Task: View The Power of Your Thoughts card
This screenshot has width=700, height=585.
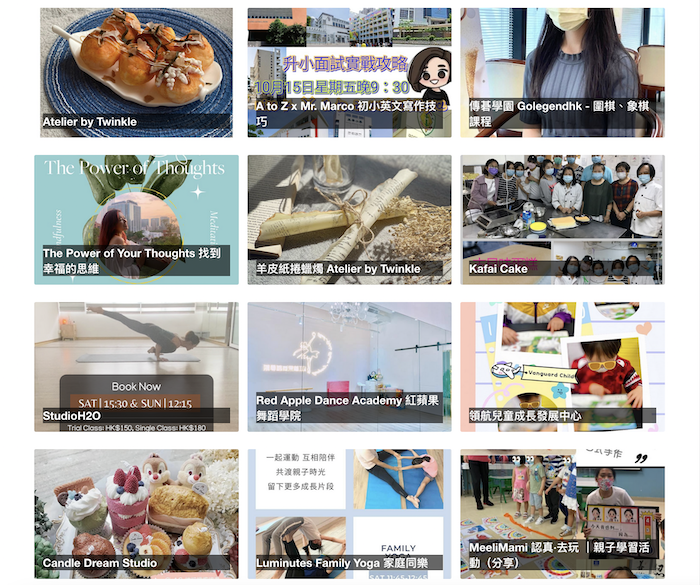Action: 136,219
